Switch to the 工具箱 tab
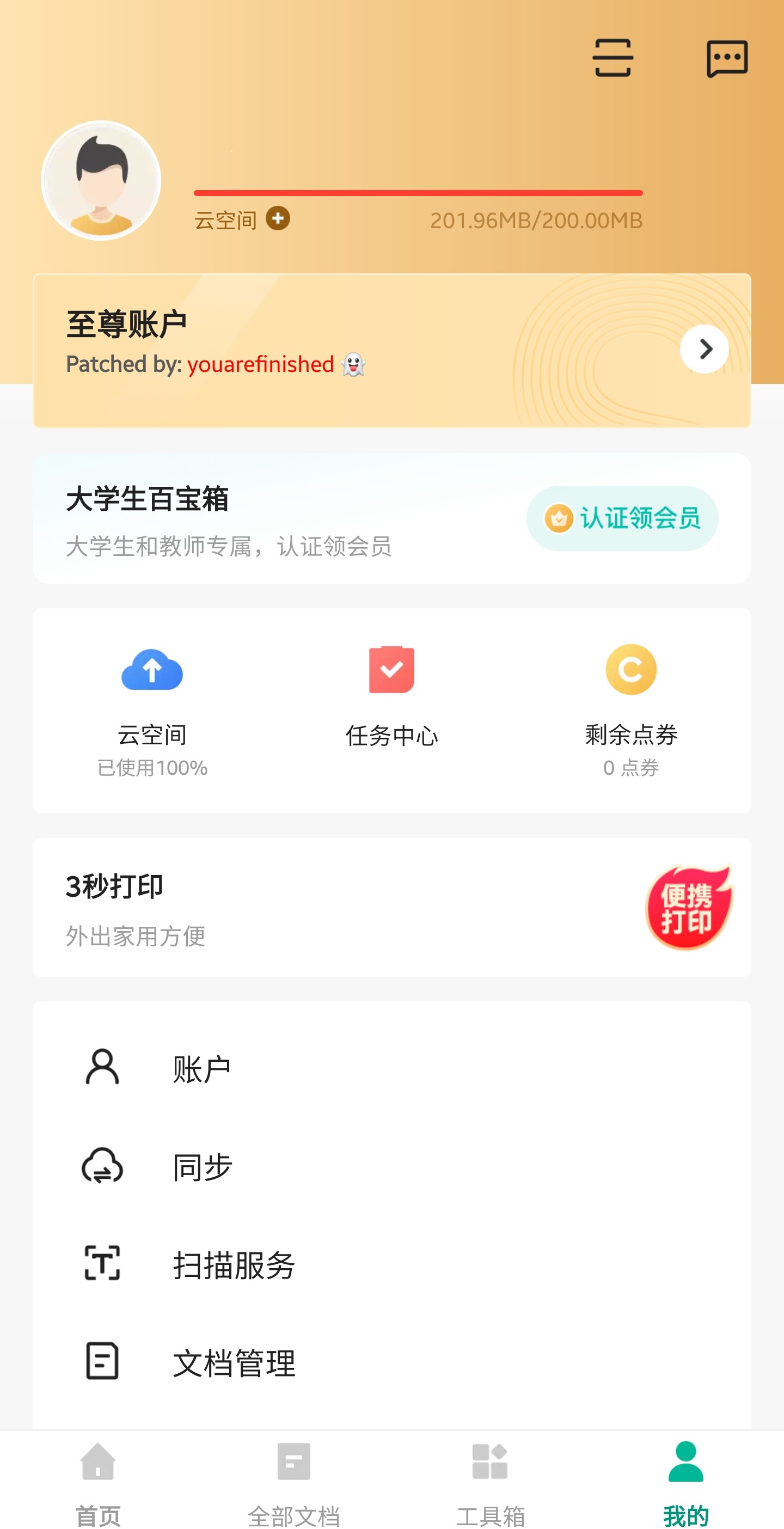The height and width of the screenshot is (1529, 784). click(490, 1481)
